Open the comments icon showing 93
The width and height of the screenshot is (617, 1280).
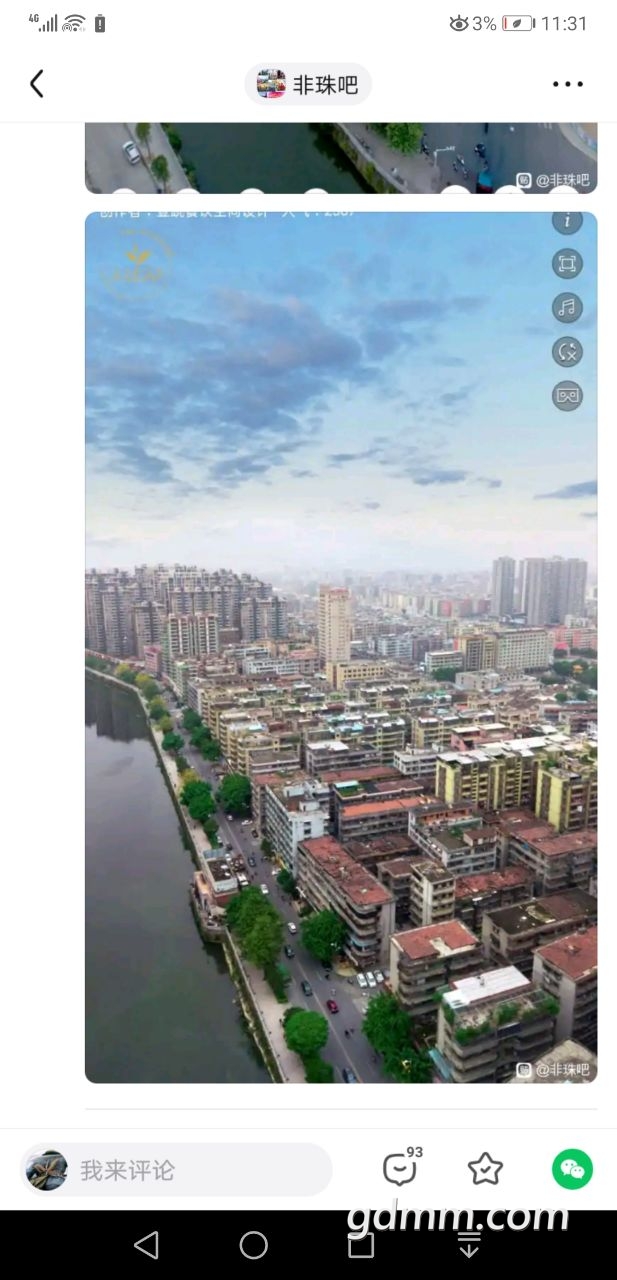click(x=400, y=1168)
